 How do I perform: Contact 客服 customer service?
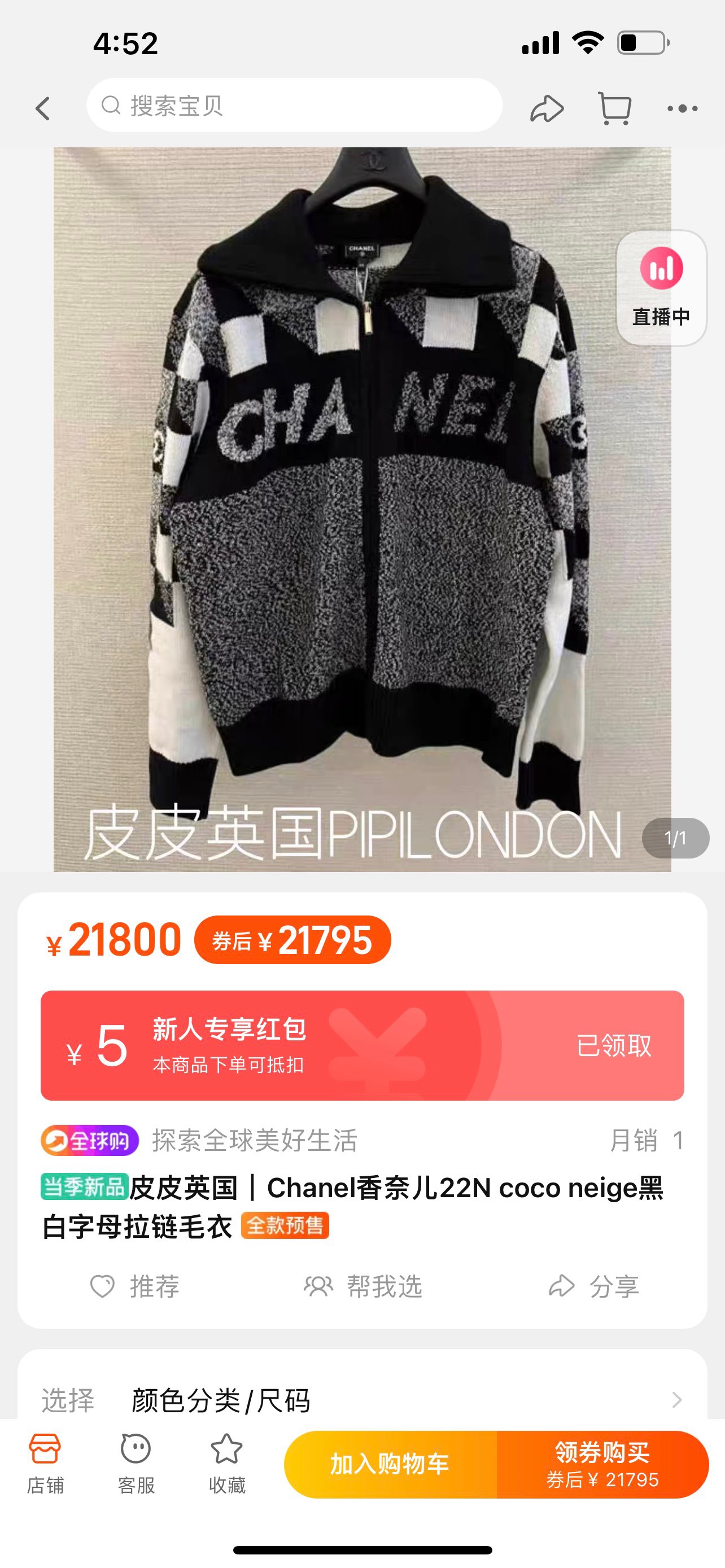pos(136,1464)
